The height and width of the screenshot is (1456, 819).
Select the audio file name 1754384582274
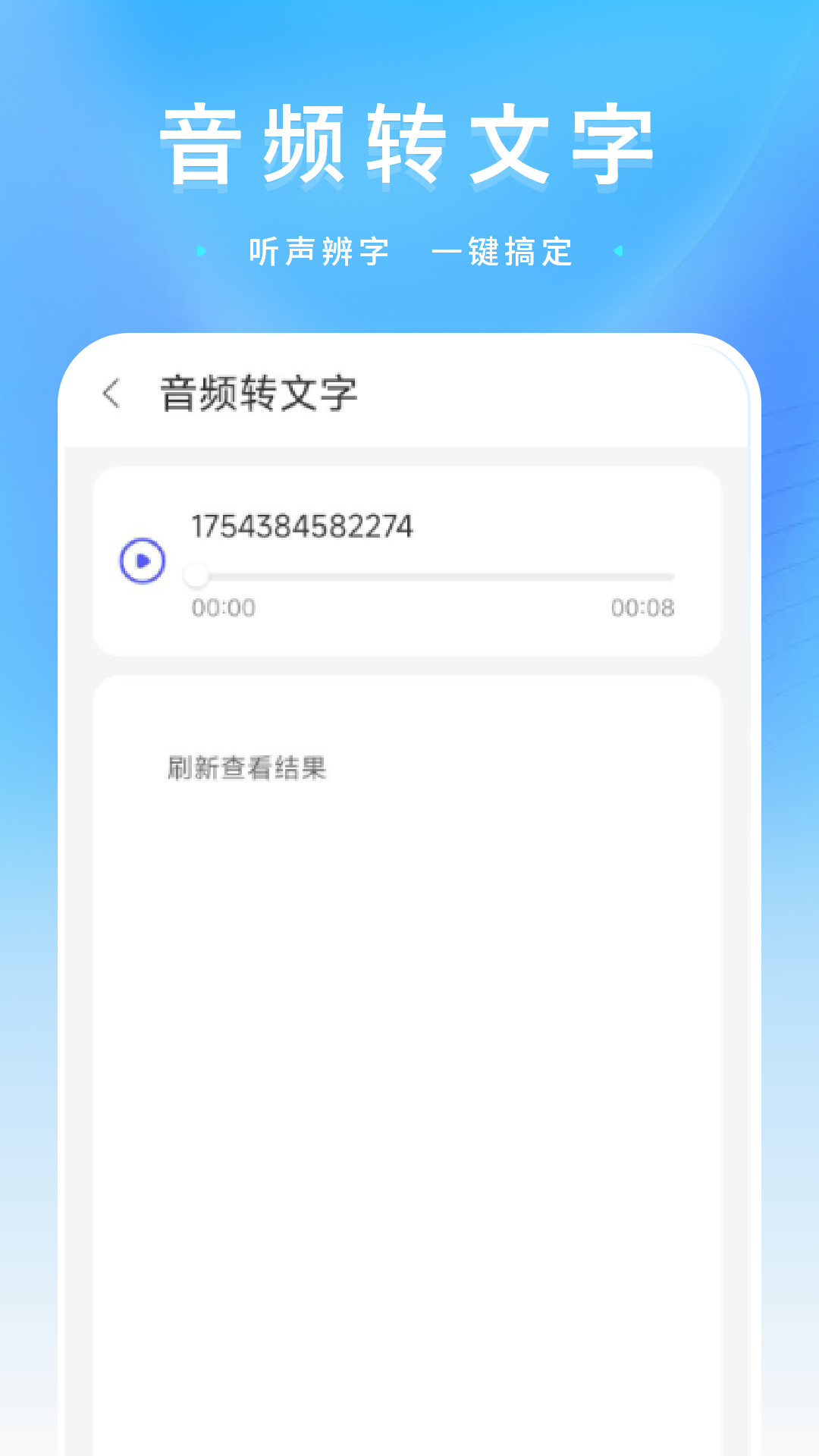click(x=302, y=528)
